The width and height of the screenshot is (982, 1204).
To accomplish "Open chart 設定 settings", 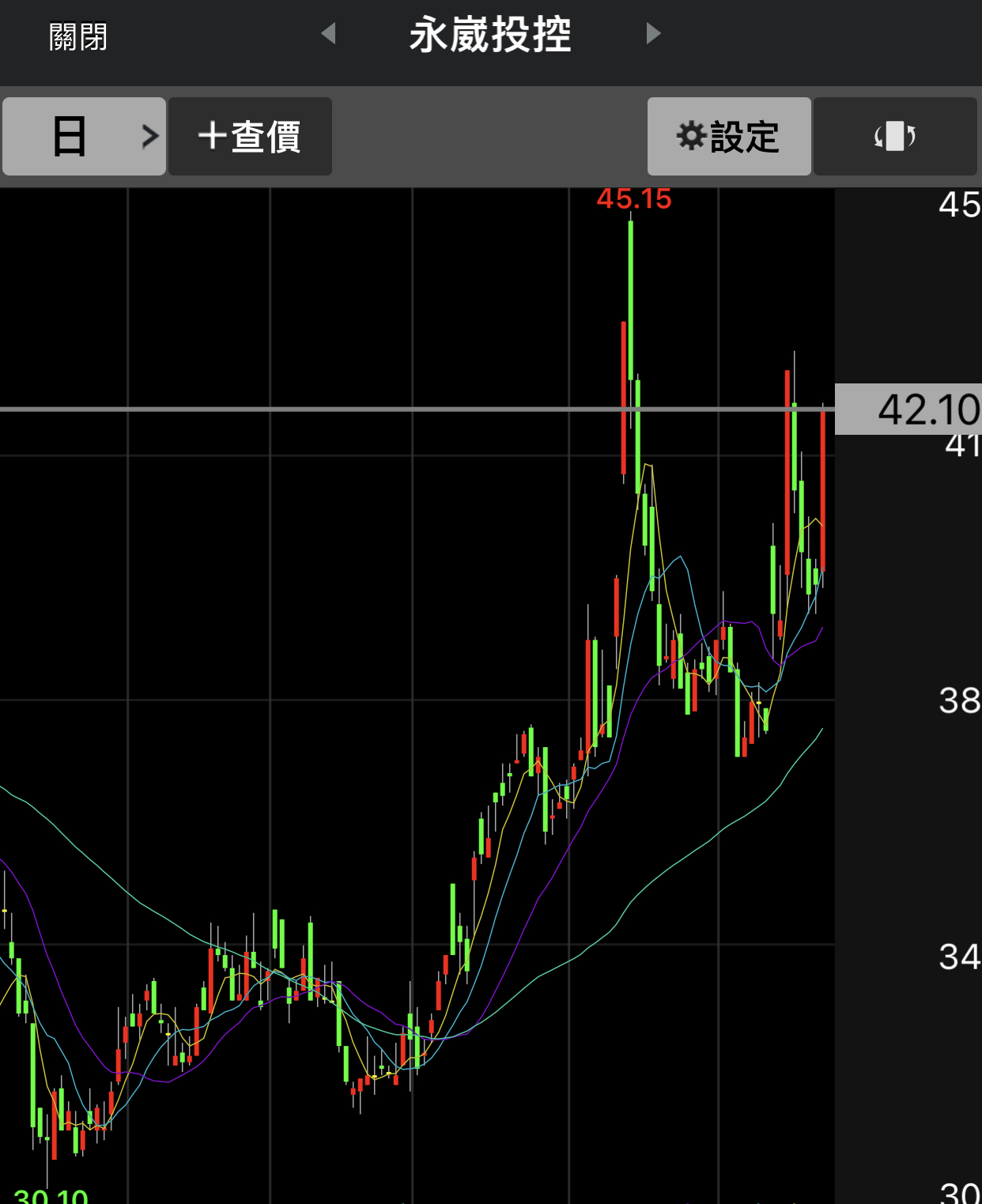I will tap(728, 137).
